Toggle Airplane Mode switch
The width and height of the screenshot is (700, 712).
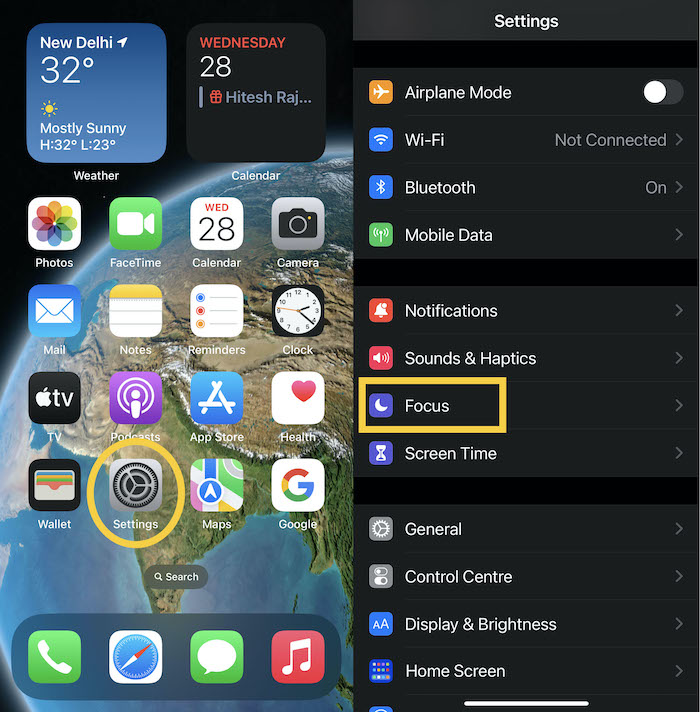pyautogui.click(x=661, y=93)
